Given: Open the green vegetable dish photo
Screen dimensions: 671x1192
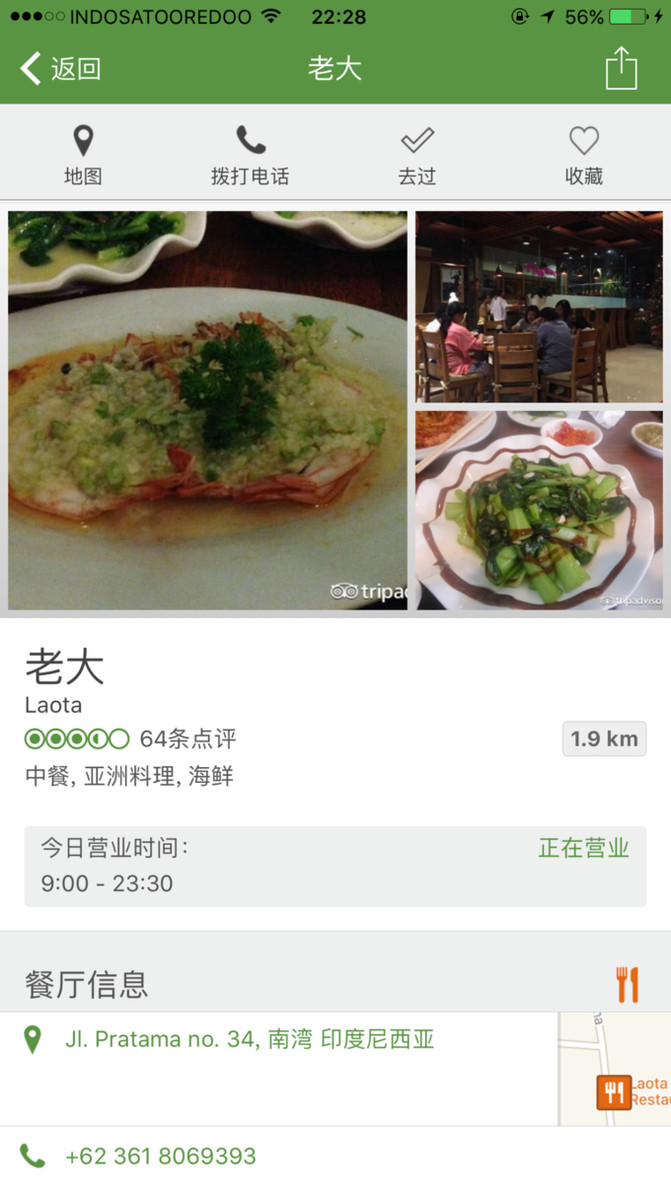Looking at the screenshot, I should coord(539,510).
